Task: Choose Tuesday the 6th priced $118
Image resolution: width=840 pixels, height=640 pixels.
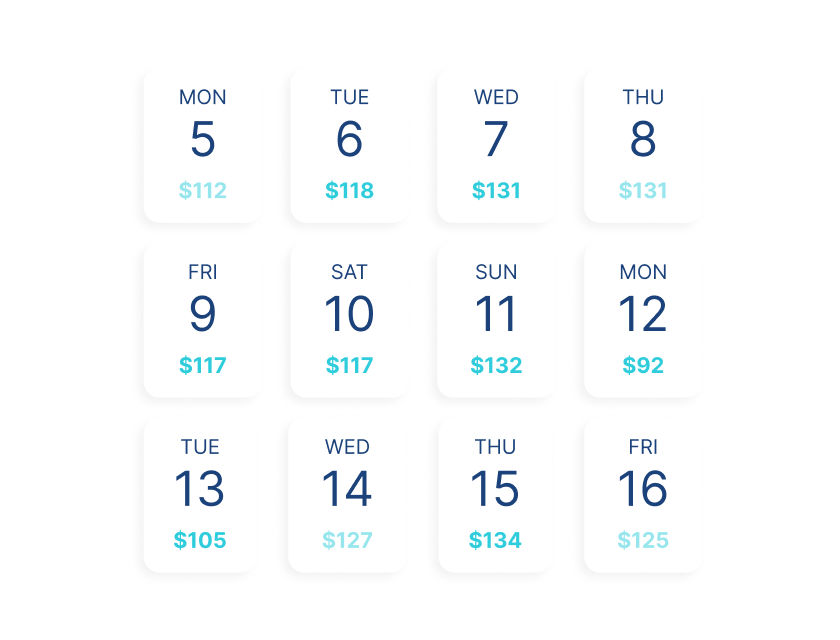Action: (349, 145)
